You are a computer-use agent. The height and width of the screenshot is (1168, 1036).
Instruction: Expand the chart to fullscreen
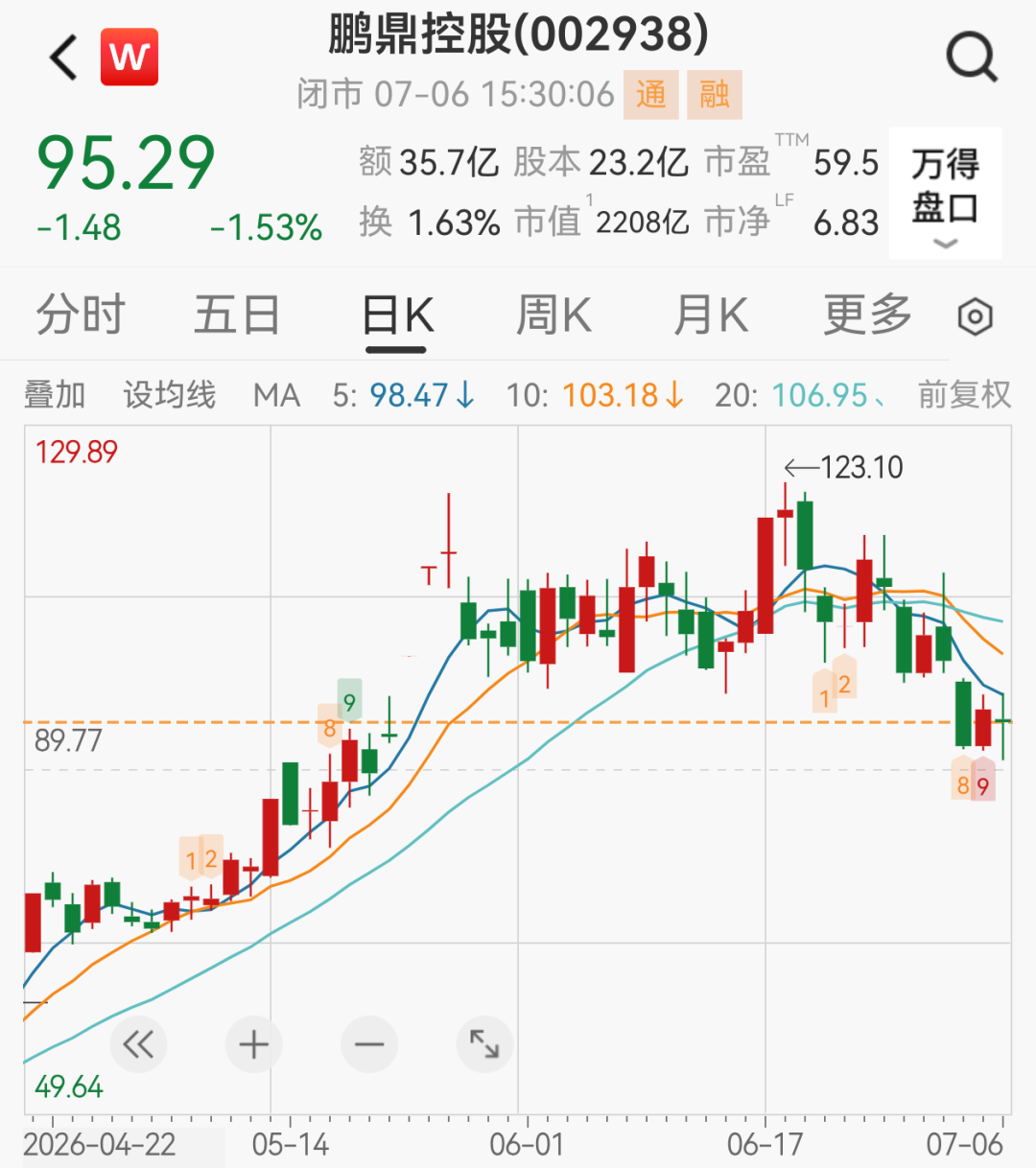click(x=484, y=1044)
